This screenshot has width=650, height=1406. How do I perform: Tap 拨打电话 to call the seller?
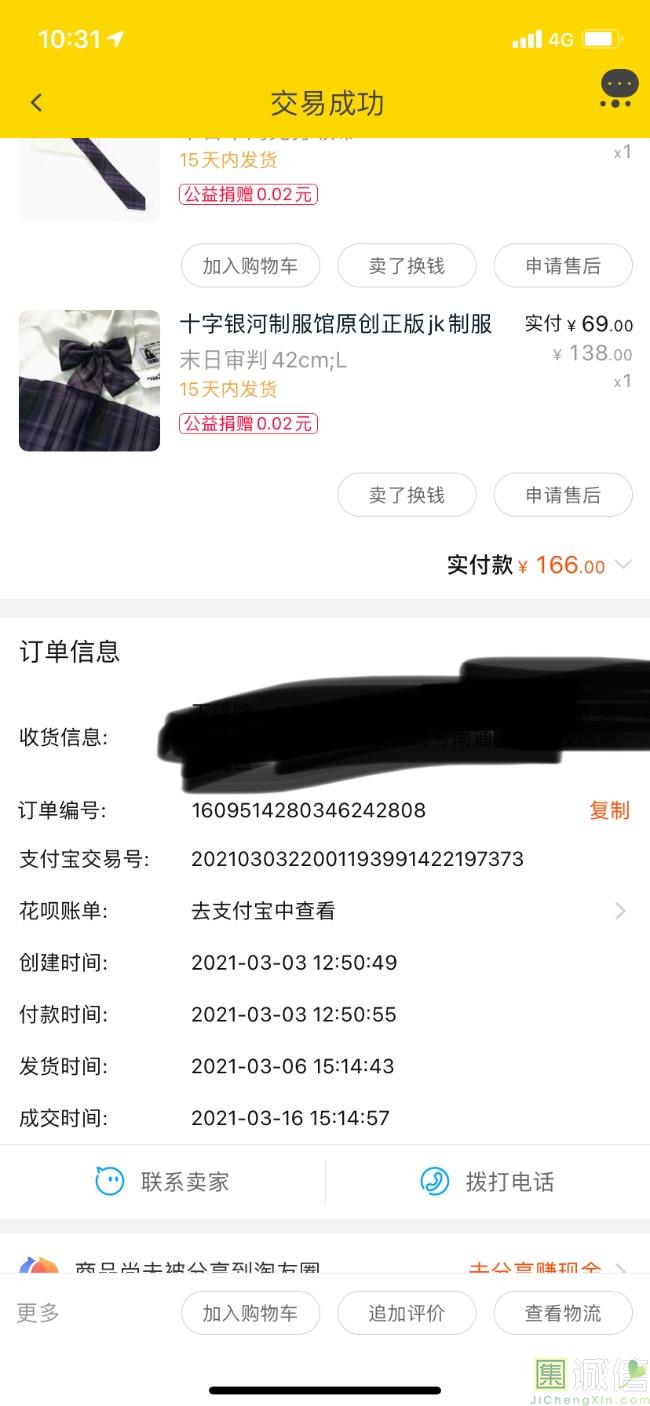tap(488, 1182)
